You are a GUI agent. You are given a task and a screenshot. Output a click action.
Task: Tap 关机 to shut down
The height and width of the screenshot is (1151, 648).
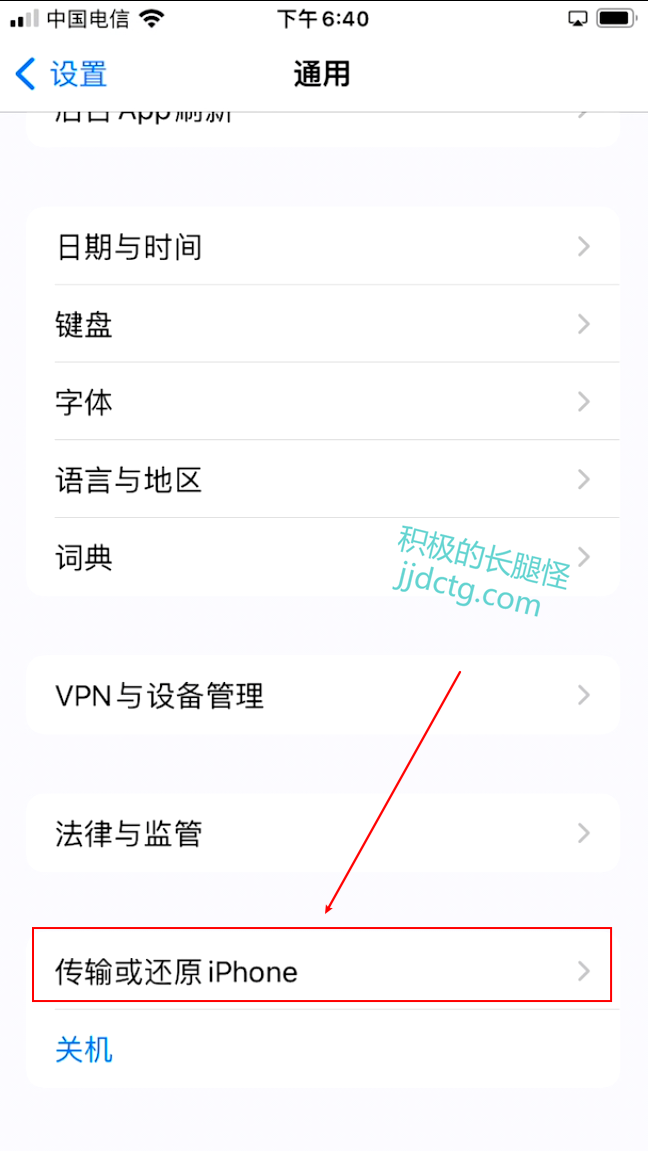coord(85,1049)
